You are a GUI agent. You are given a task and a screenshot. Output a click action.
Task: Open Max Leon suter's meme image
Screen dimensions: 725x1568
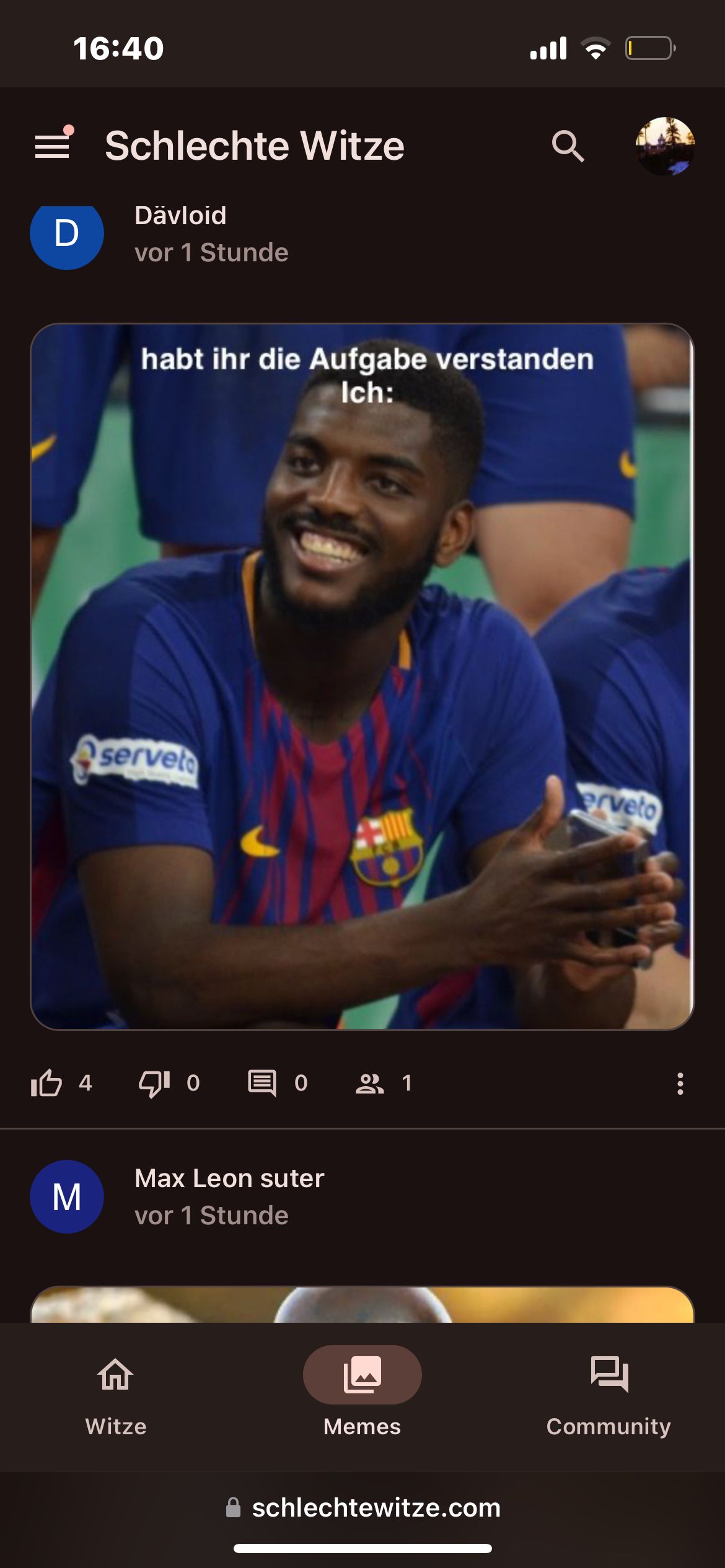coord(362,1304)
